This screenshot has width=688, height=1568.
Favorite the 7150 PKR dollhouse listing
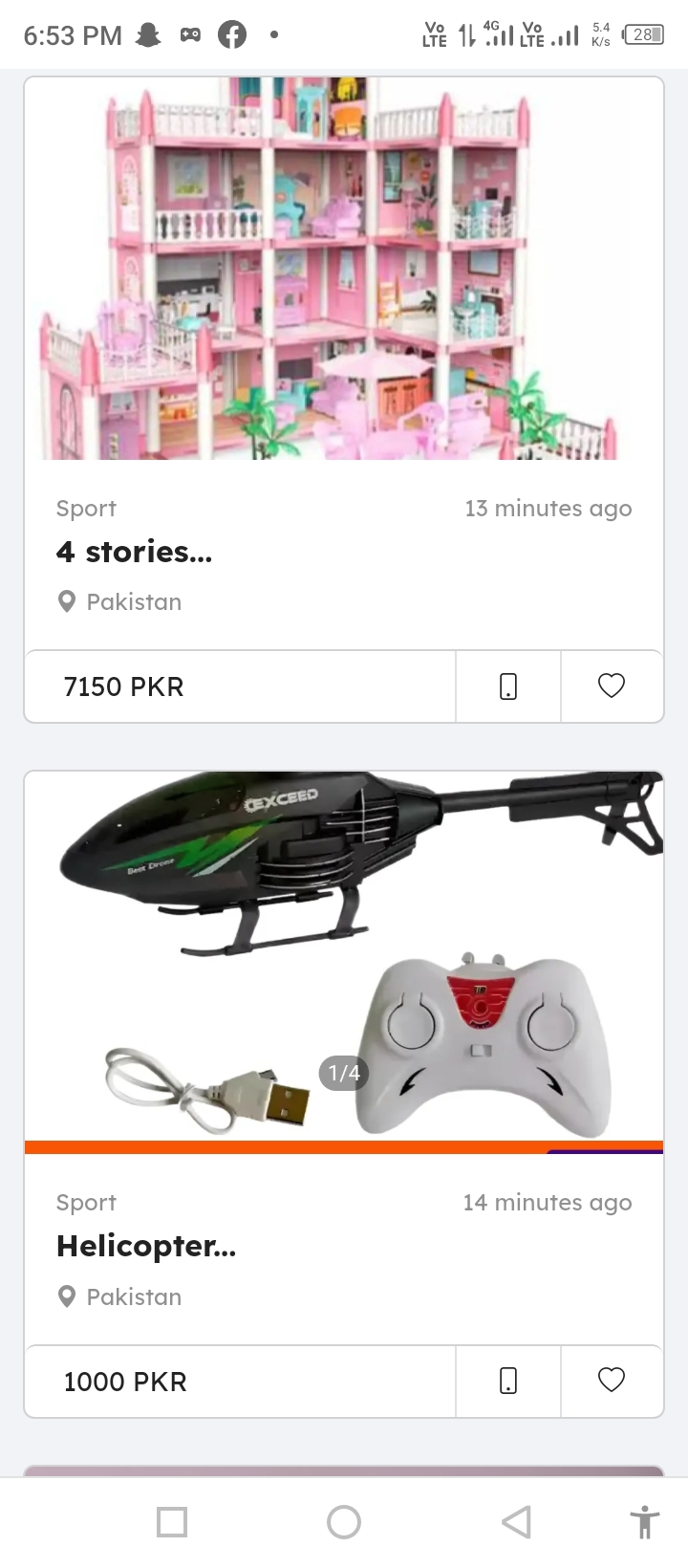pos(612,686)
